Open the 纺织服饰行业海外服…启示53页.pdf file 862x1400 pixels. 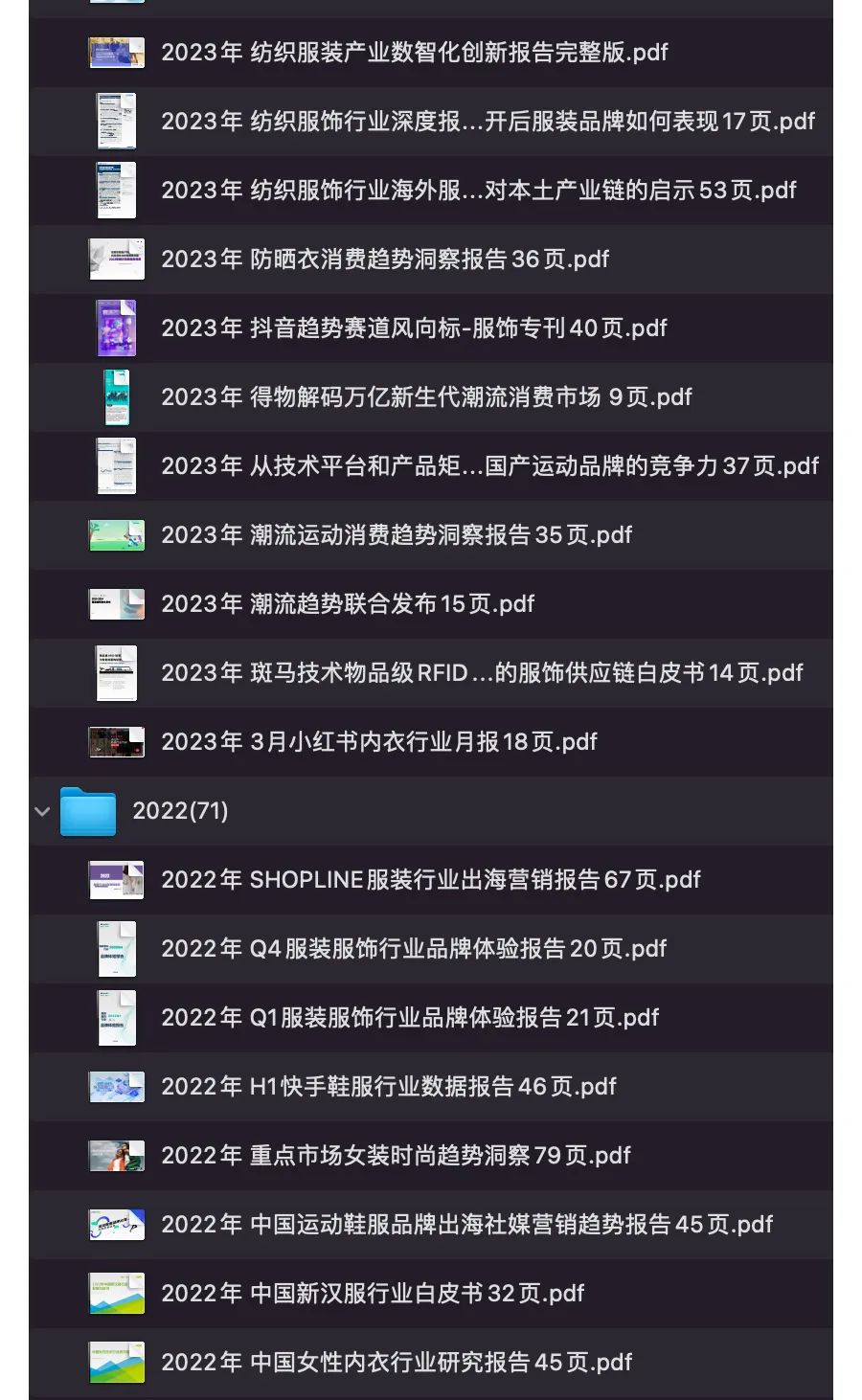pyautogui.click(x=431, y=191)
